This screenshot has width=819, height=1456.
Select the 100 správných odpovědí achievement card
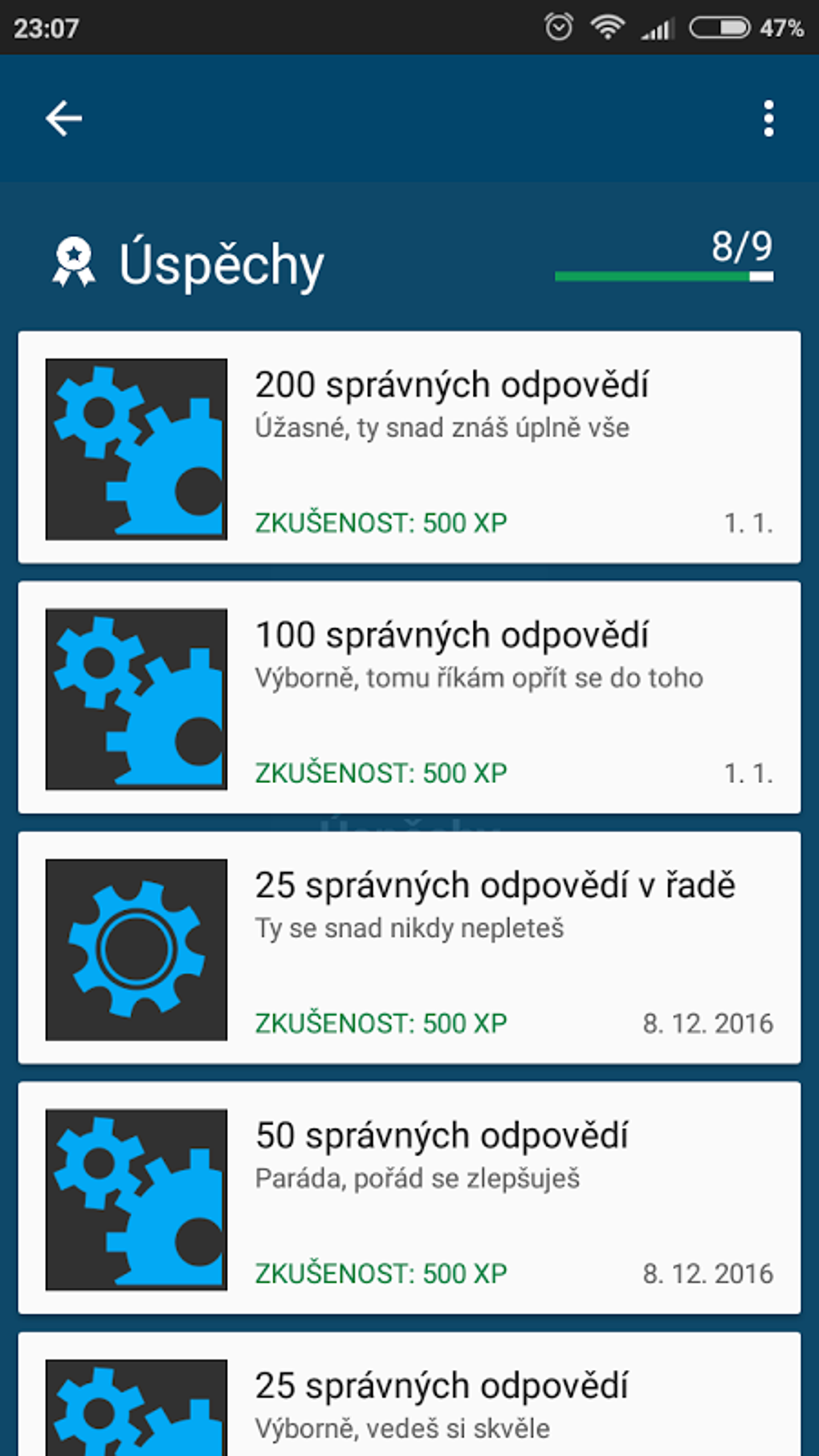[409, 697]
